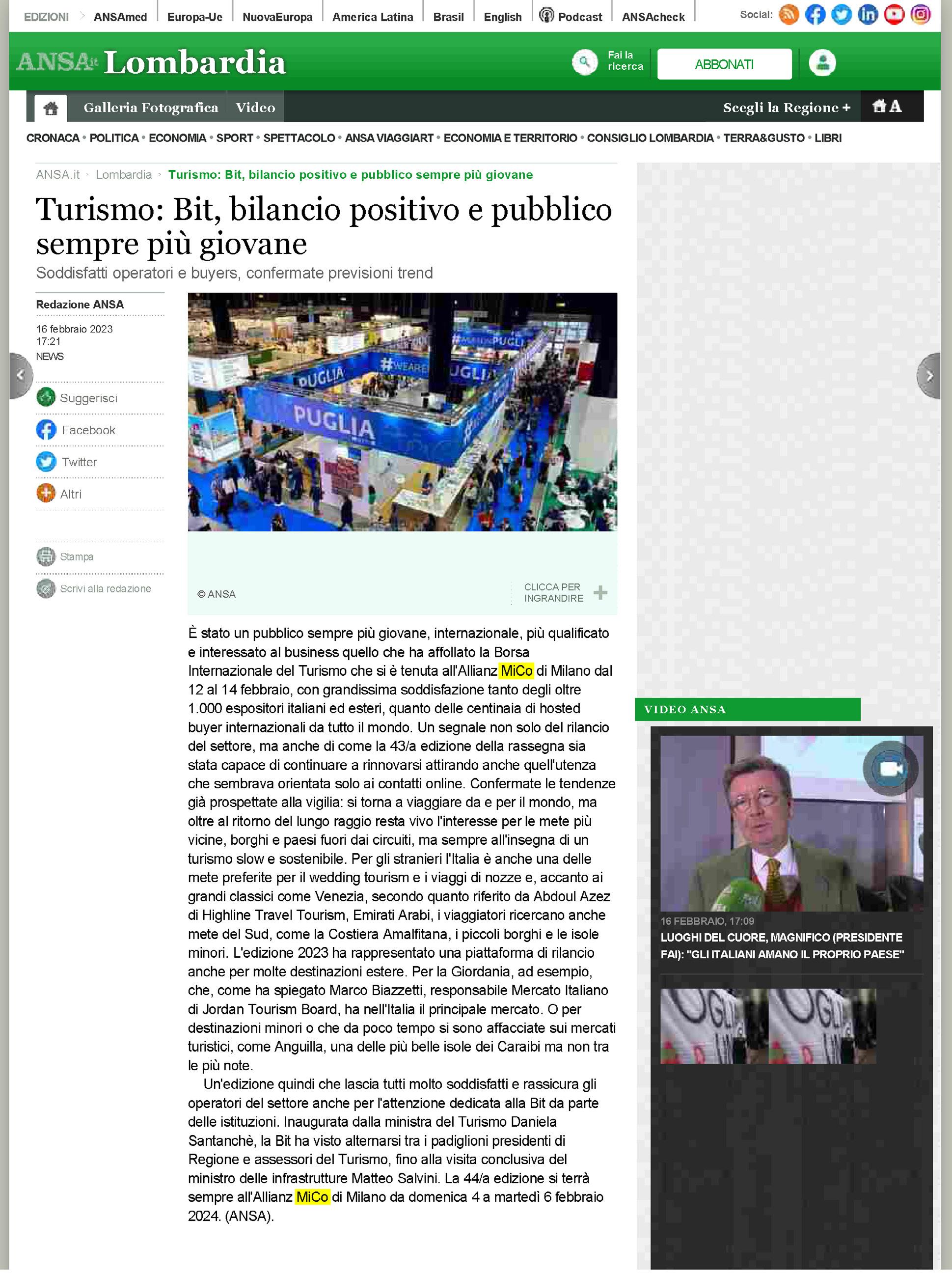Open the search magnifier icon

pos(584,62)
